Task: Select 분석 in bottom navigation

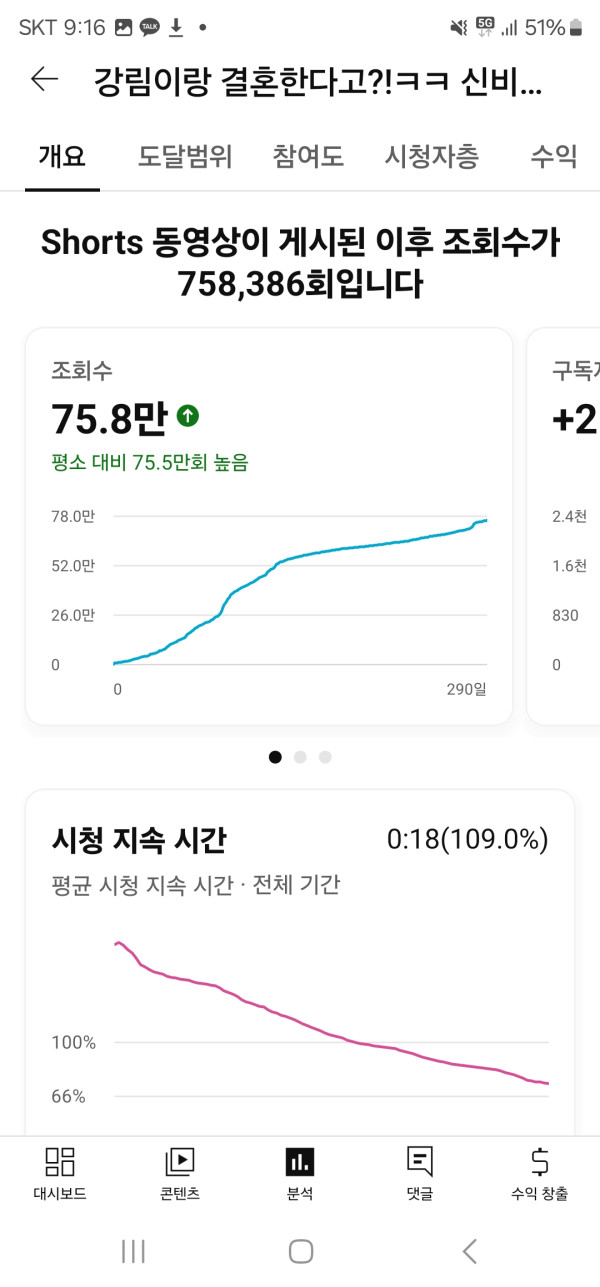Action: pyautogui.click(x=300, y=1173)
